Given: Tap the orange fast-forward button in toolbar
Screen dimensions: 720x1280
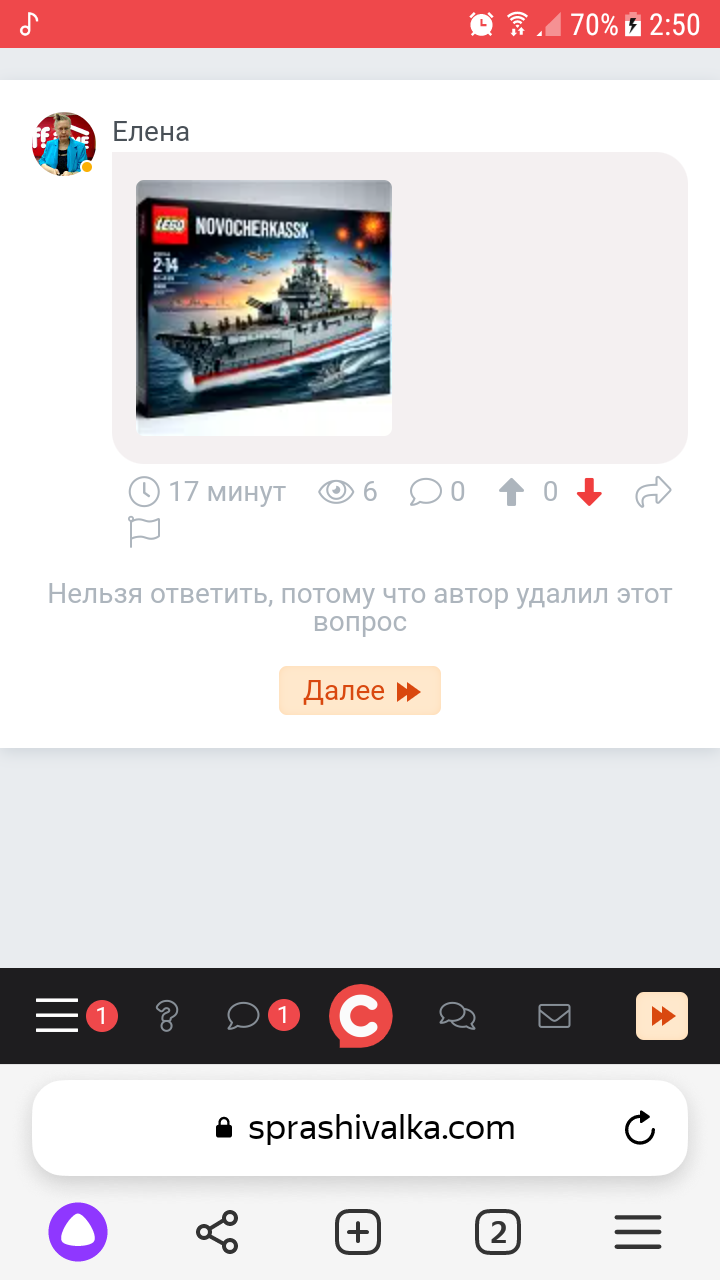Looking at the screenshot, I should click(x=662, y=1016).
